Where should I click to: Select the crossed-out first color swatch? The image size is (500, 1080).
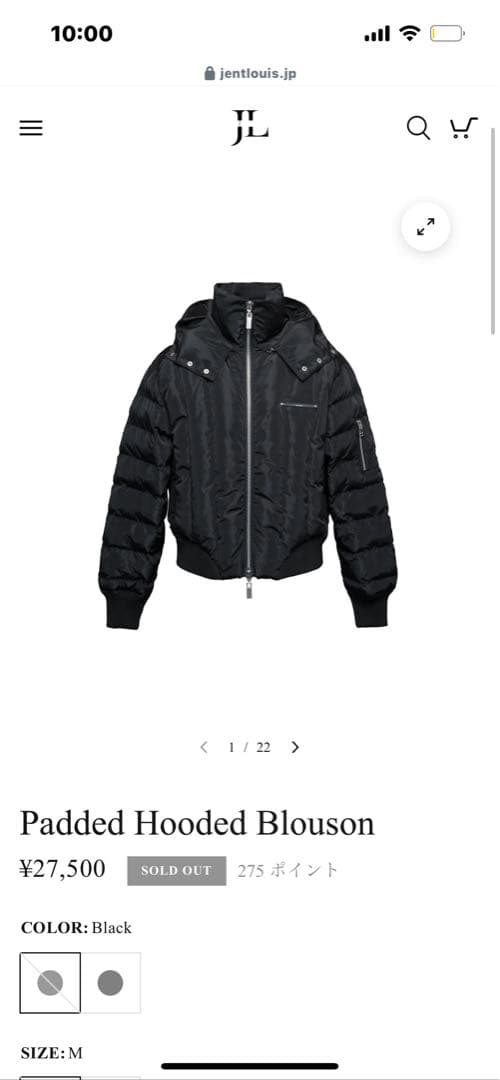tap(50, 983)
